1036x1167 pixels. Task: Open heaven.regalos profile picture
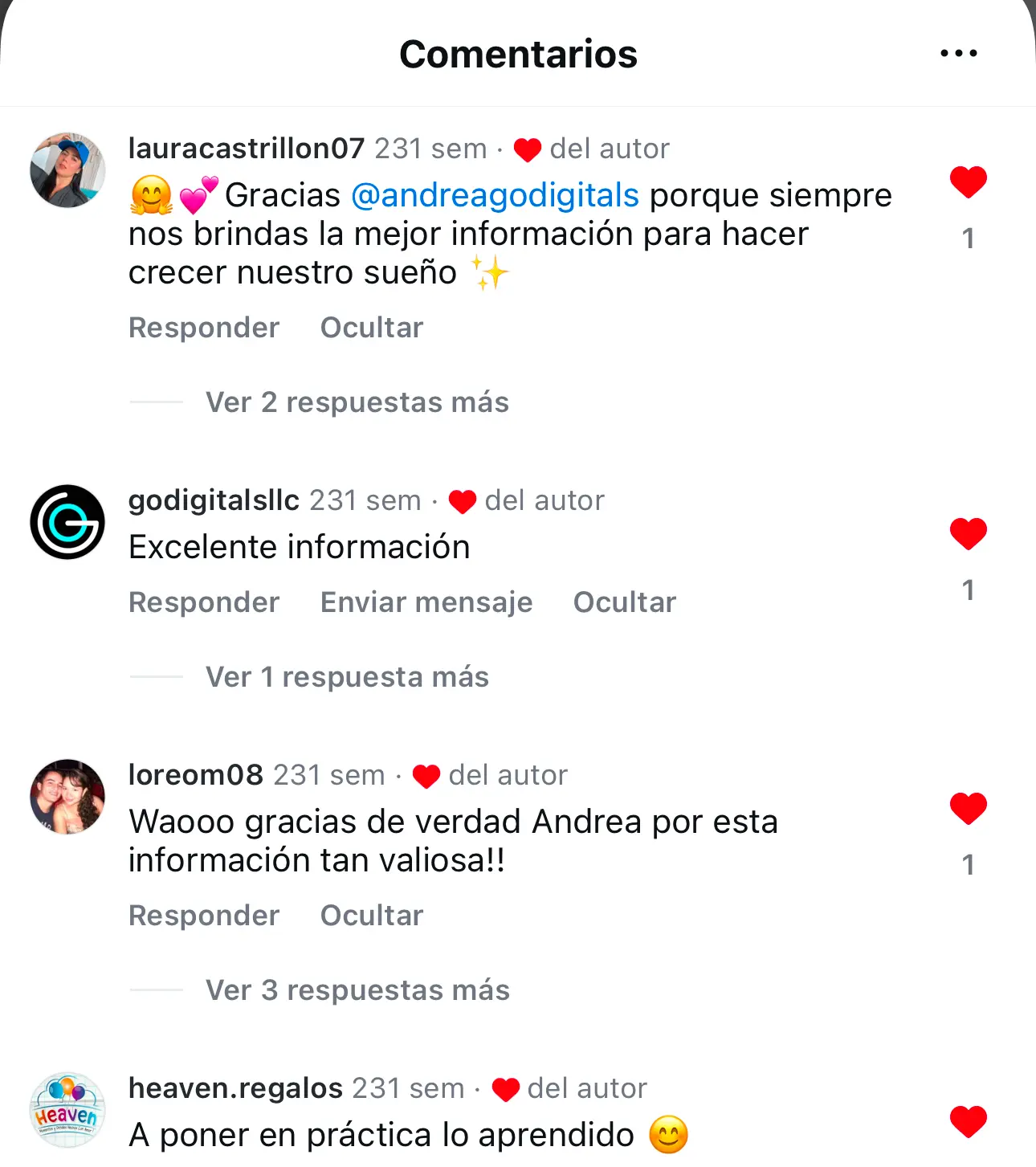coord(67,1110)
